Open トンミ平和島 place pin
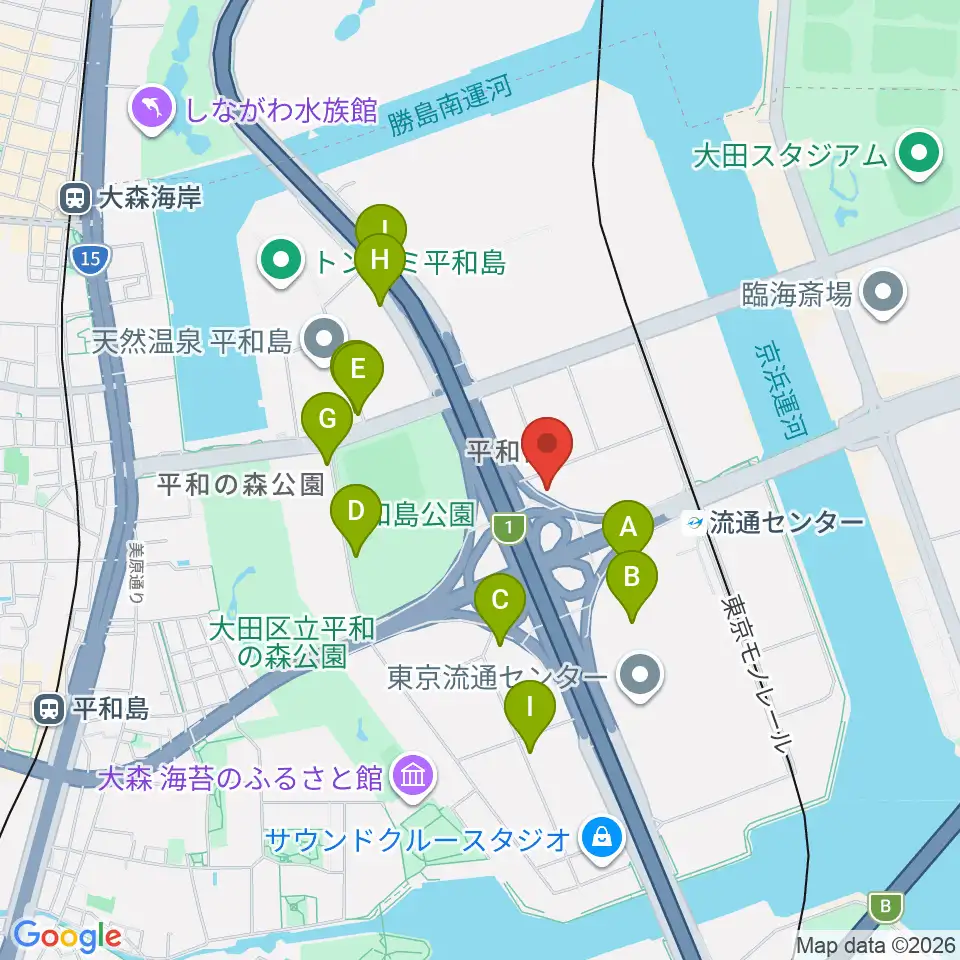Image resolution: width=960 pixels, height=960 pixels. coord(281,262)
